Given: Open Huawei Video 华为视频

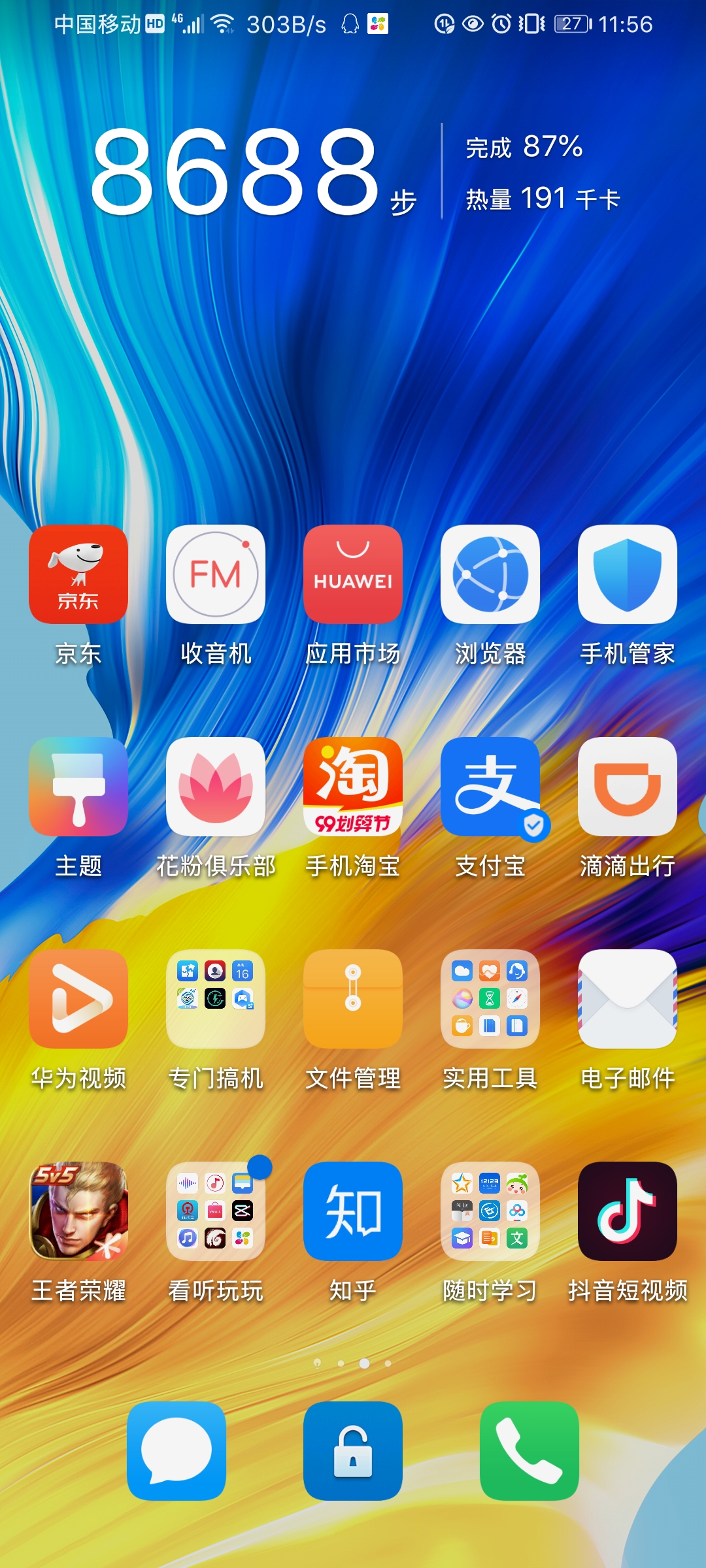Looking at the screenshot, I should point(78,999).
